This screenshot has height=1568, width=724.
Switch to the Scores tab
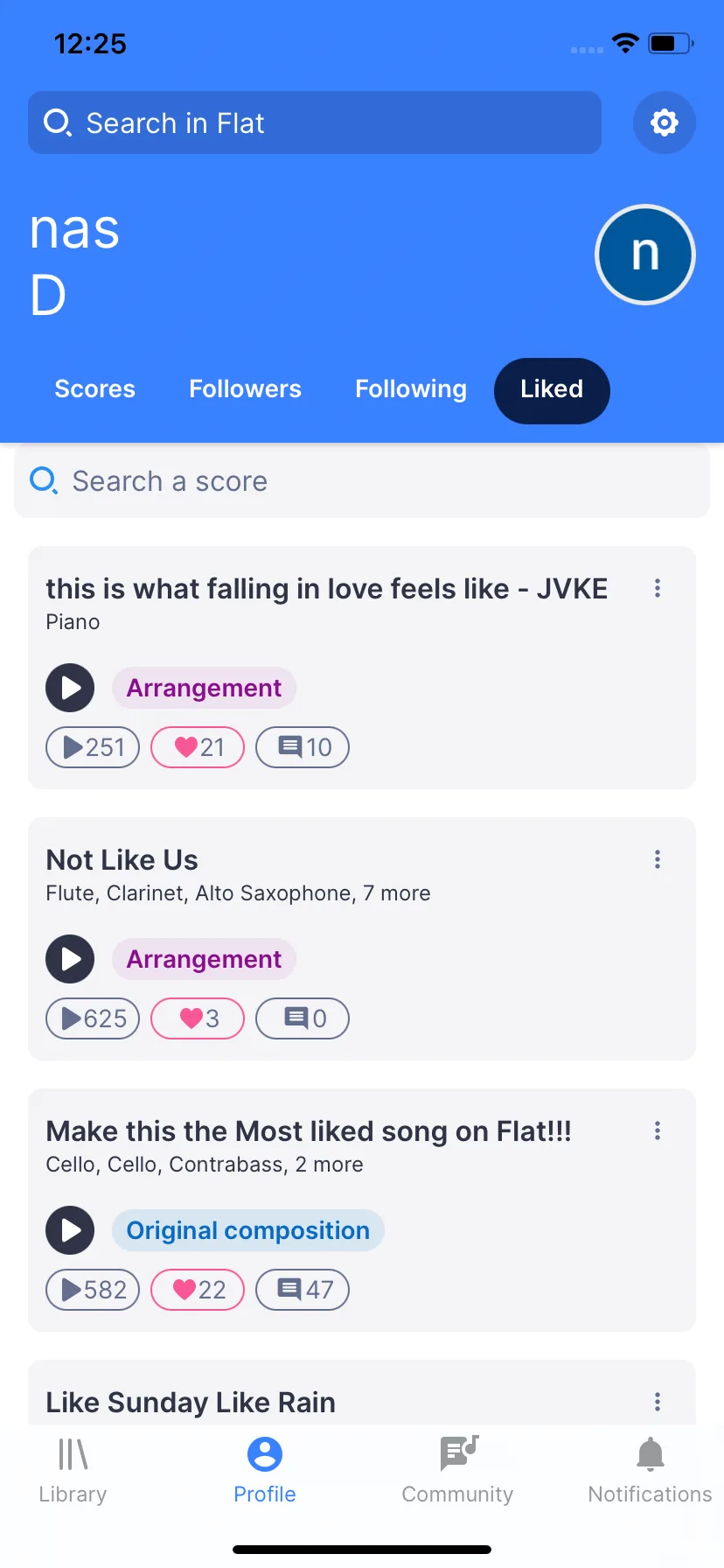94,389
